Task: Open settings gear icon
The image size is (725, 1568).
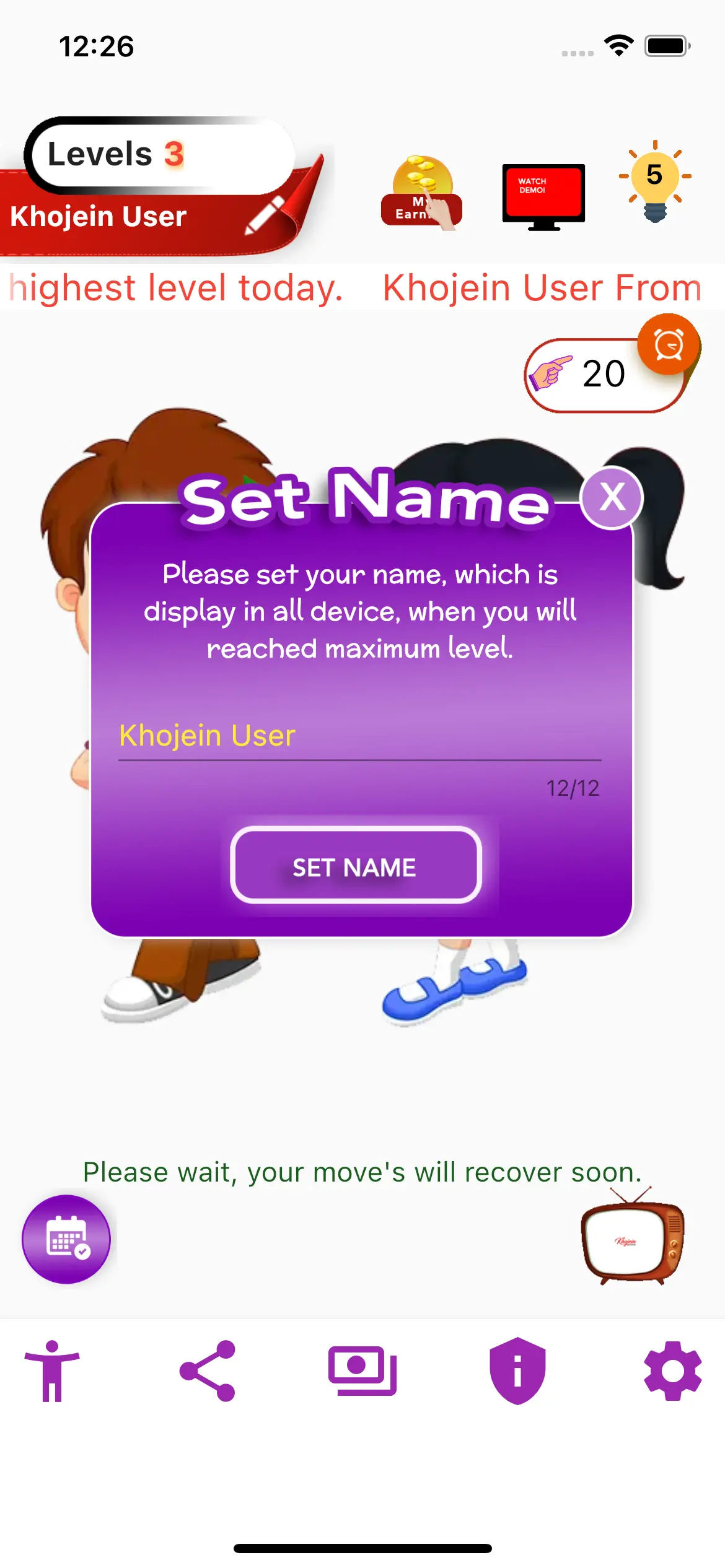Action: [x=672, y=1370]
